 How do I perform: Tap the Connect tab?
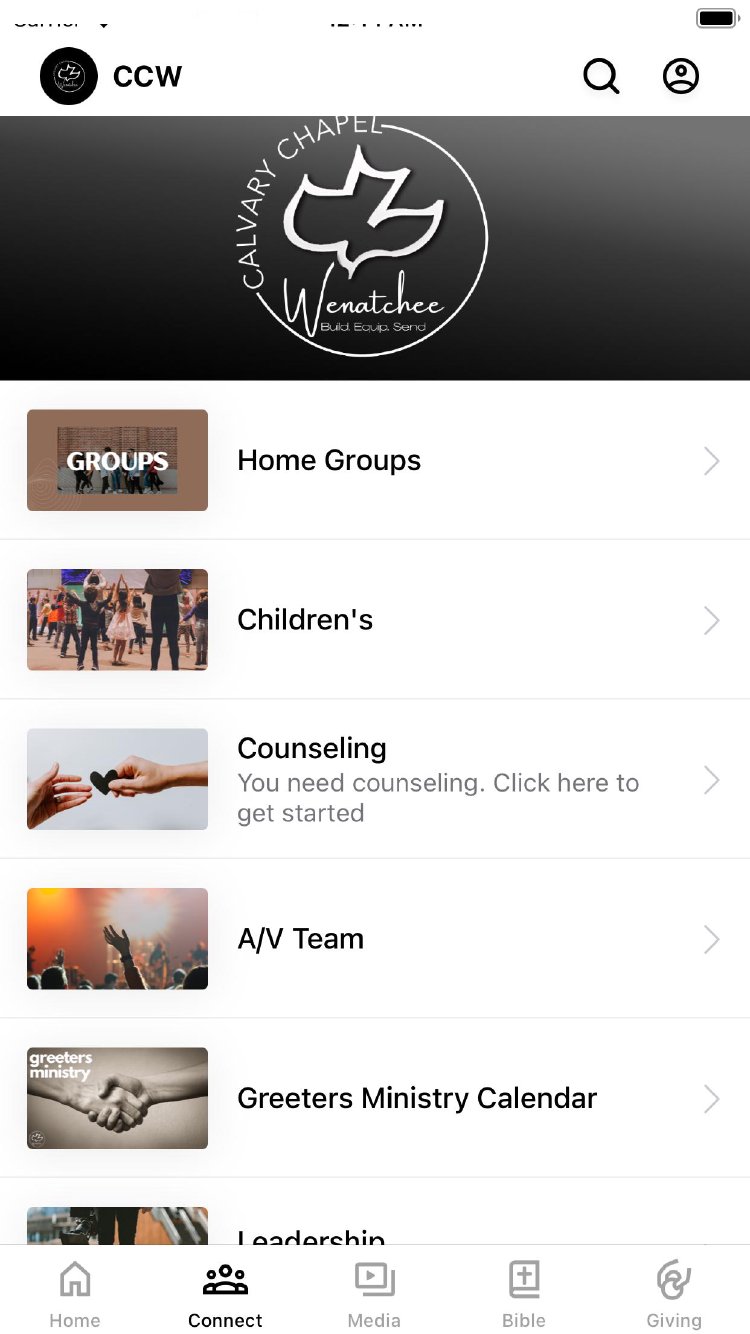coord(225,1294)
